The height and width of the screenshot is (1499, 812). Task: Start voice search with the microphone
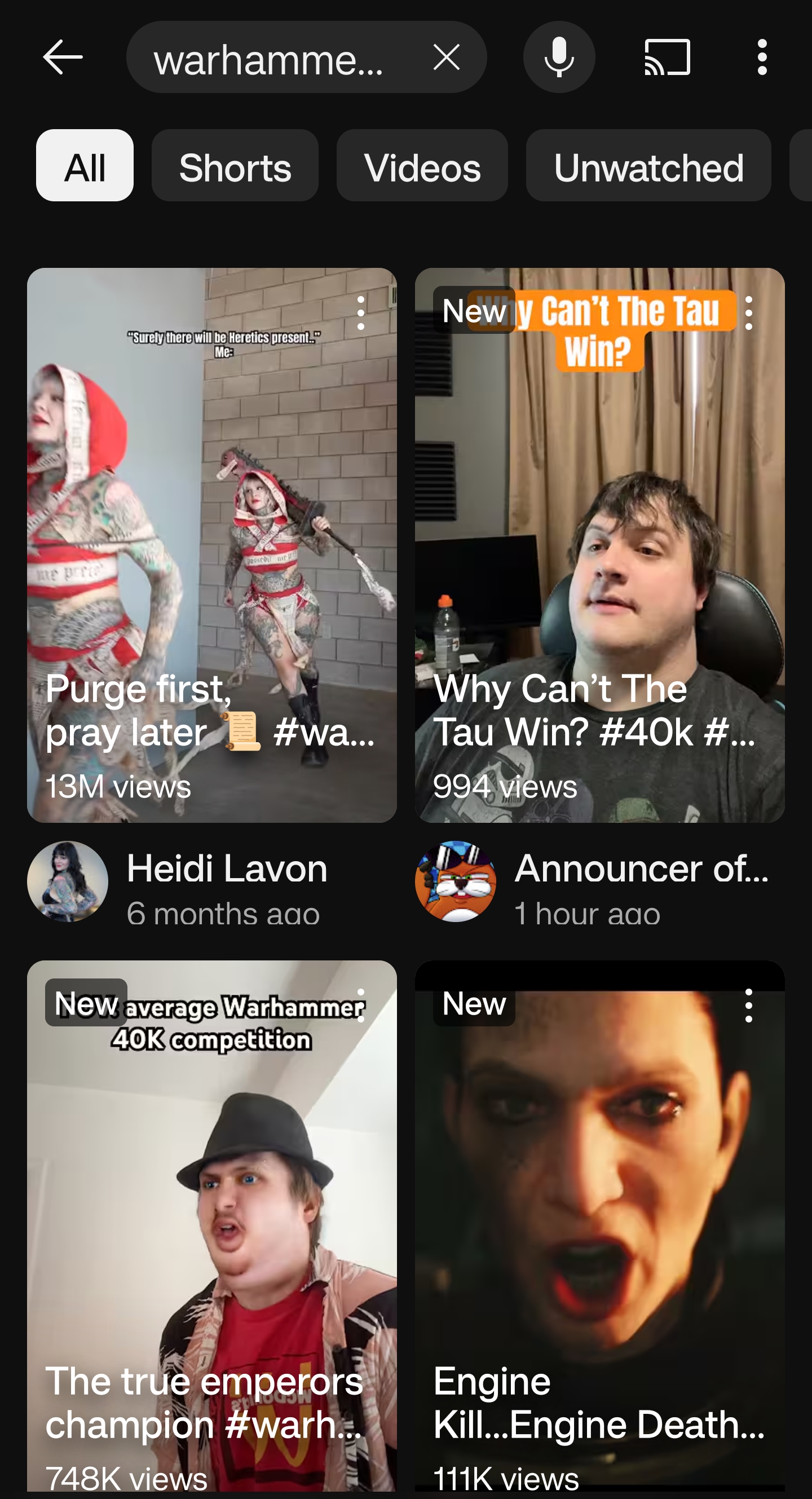[559, 57]
